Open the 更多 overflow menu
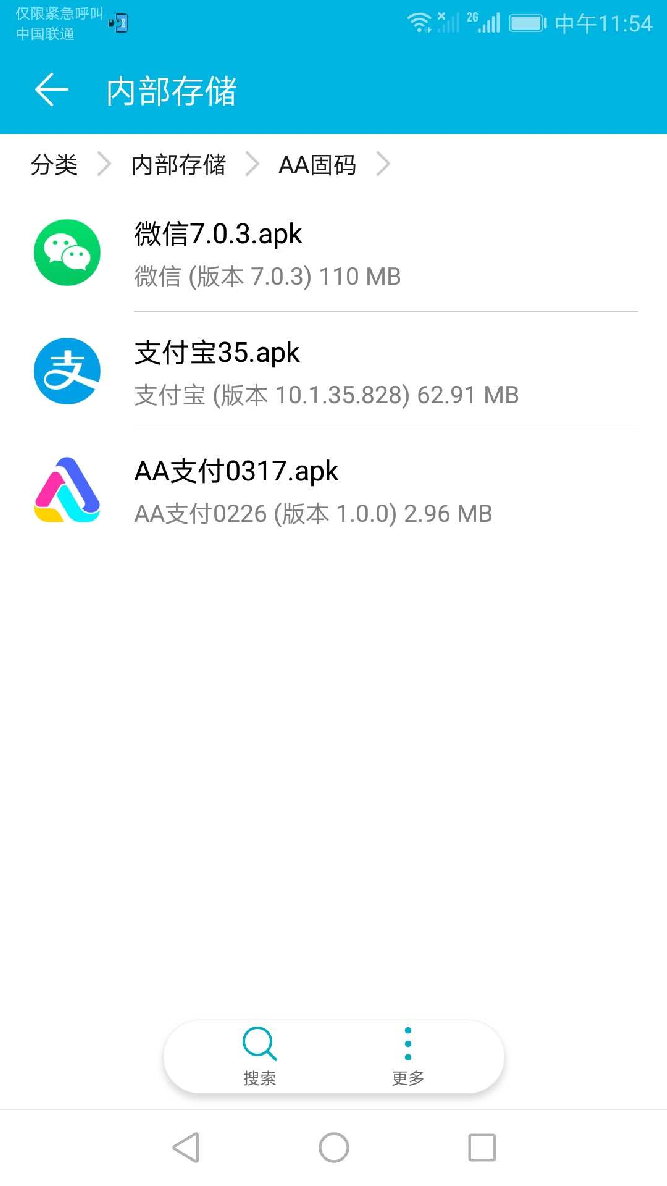The width and height of the screenshot is (667, 1186). tap(408, 1057)
